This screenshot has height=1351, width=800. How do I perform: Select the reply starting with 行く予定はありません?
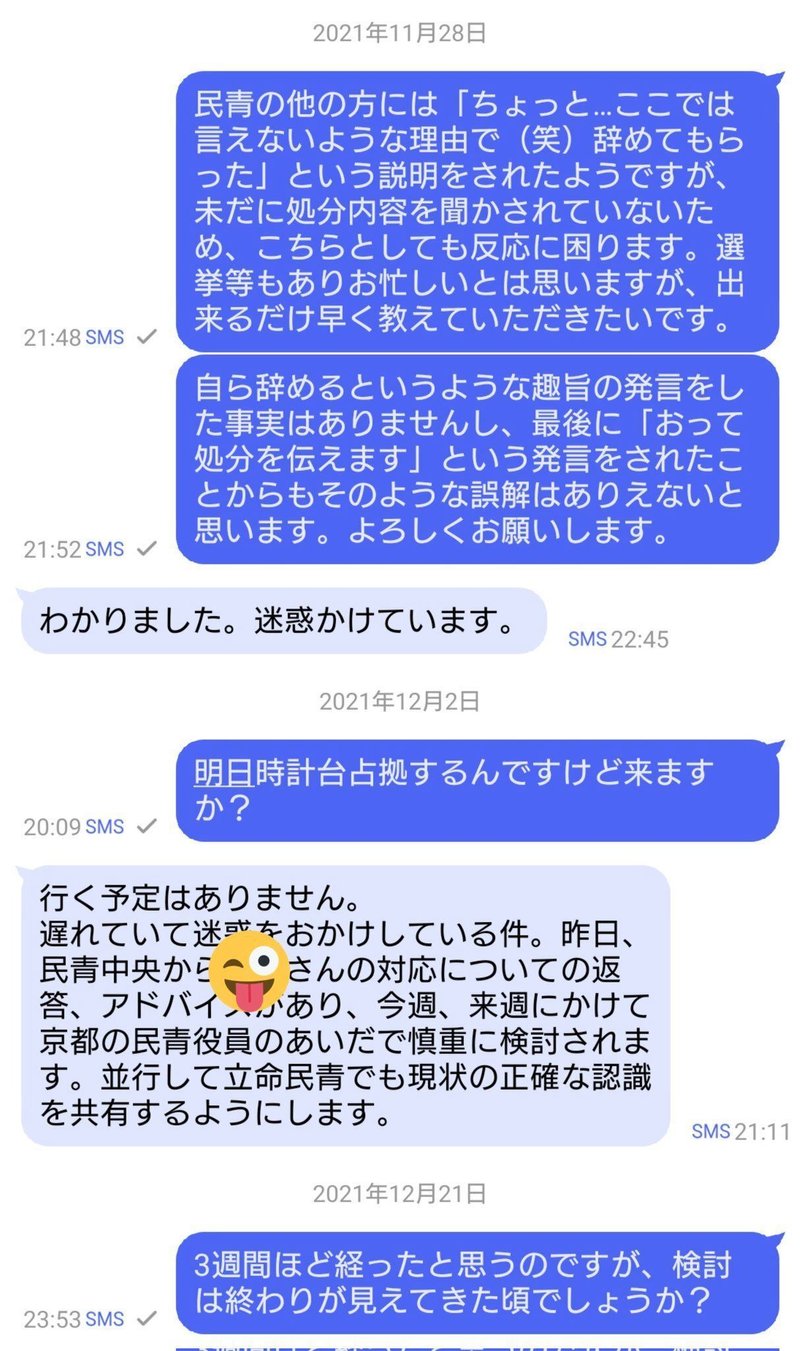point(345,1005)
